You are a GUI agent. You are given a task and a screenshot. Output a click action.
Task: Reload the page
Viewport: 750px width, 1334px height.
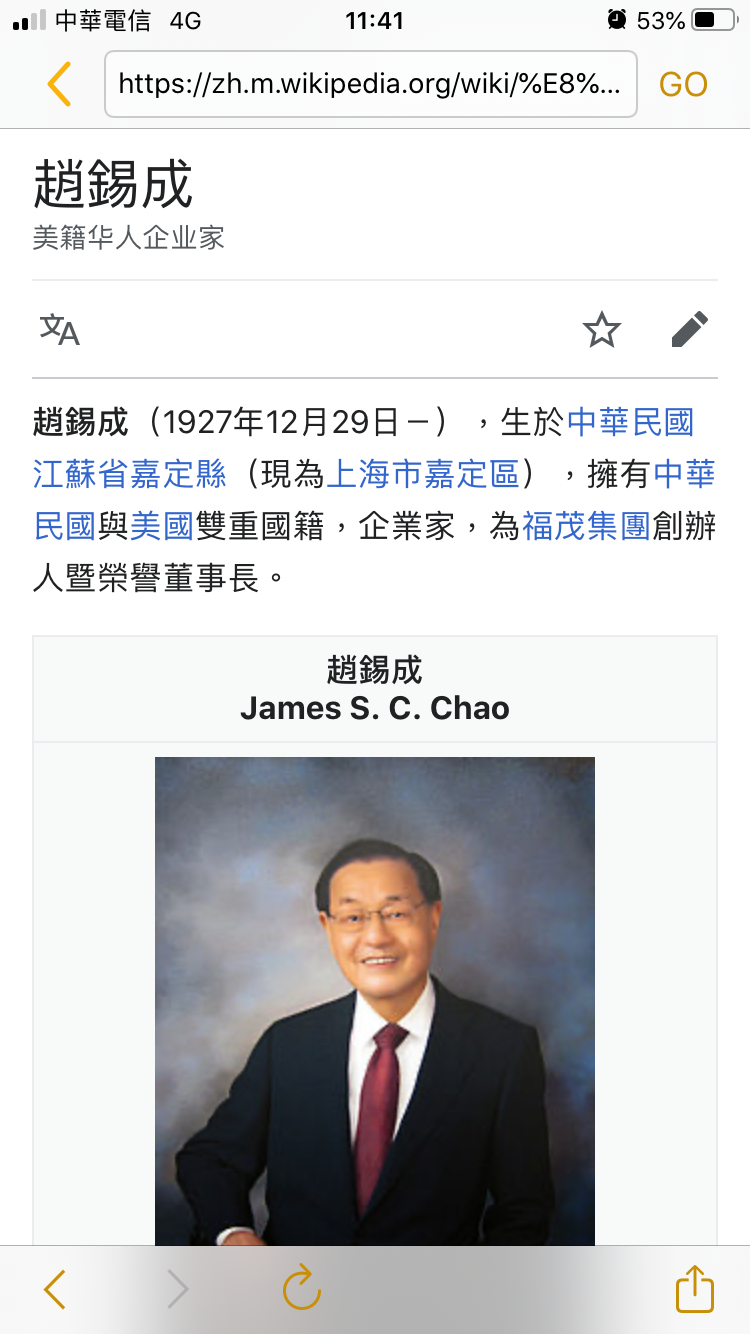301,1288
